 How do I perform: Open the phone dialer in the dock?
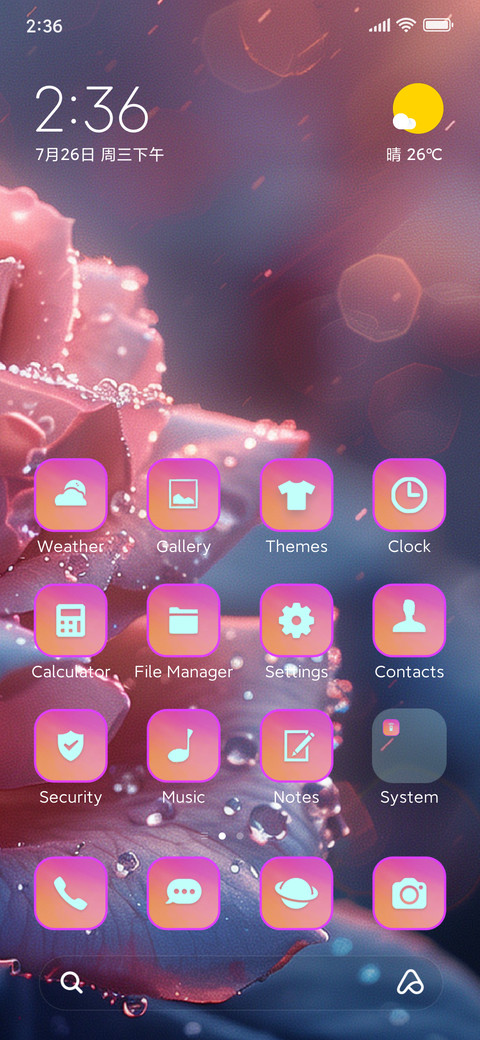70,893
